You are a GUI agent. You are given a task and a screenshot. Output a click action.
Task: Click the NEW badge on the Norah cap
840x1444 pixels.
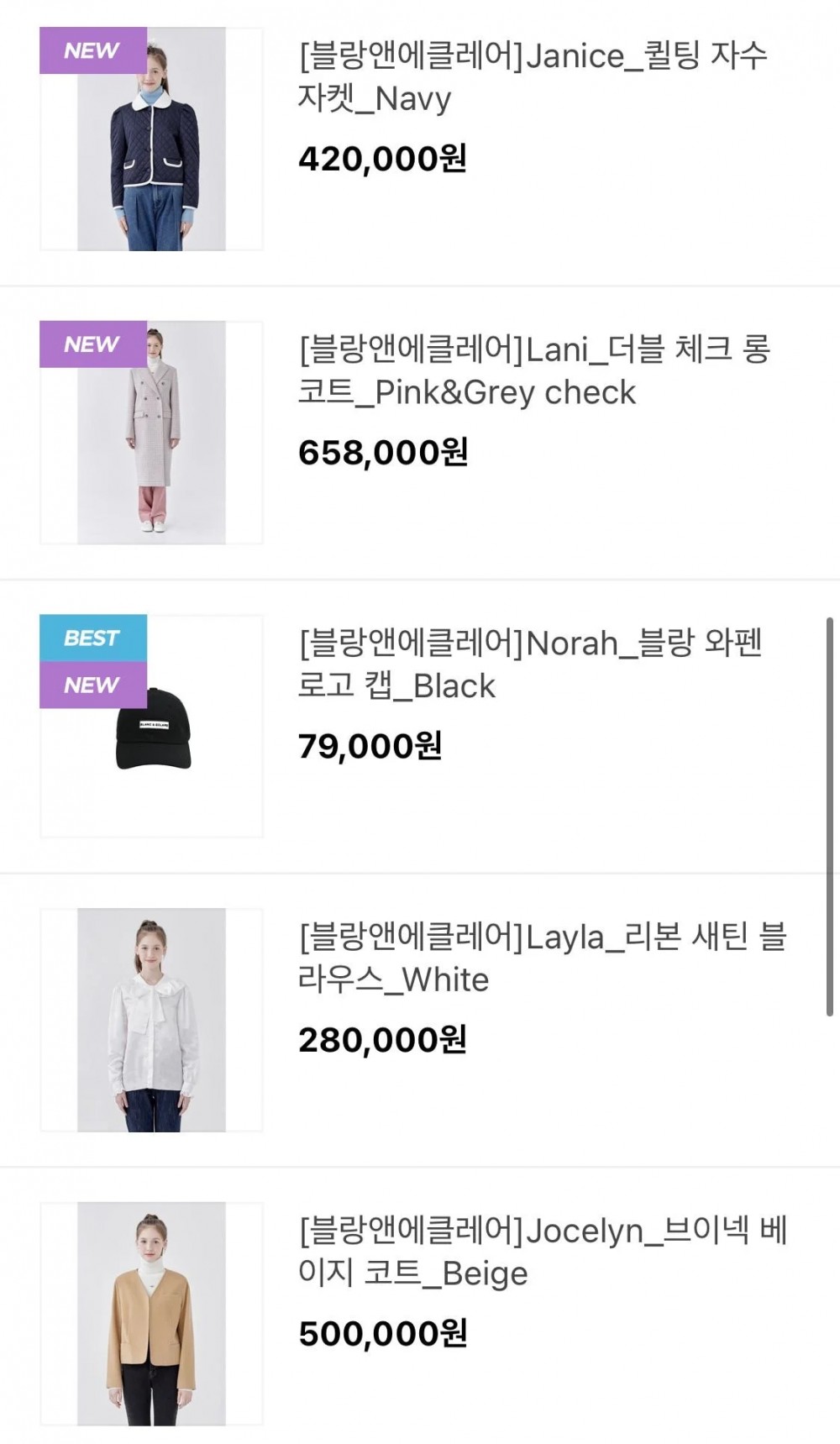coord(91,684)
